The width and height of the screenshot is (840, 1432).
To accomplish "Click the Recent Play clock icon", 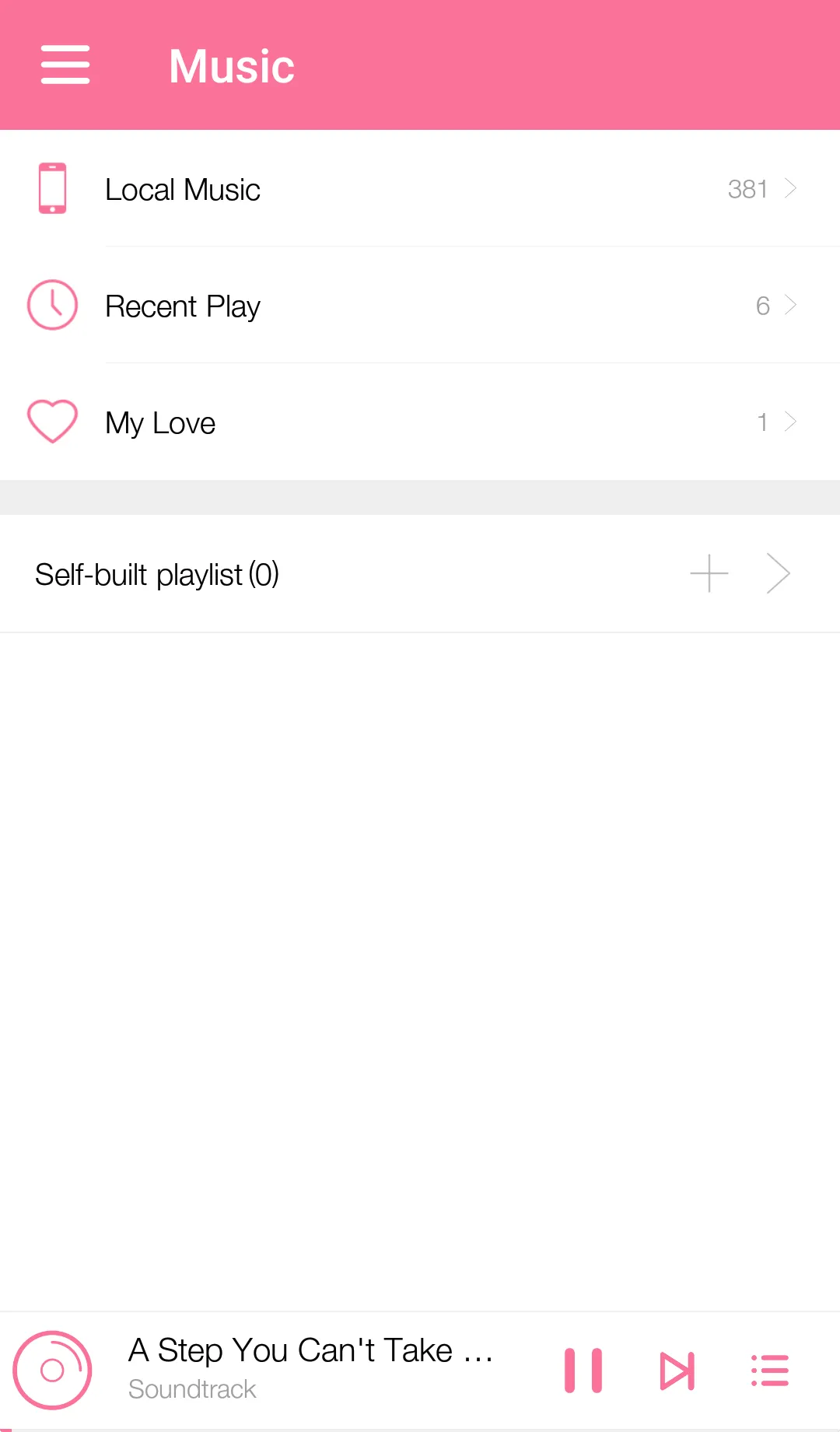I will tap(52, 305).
